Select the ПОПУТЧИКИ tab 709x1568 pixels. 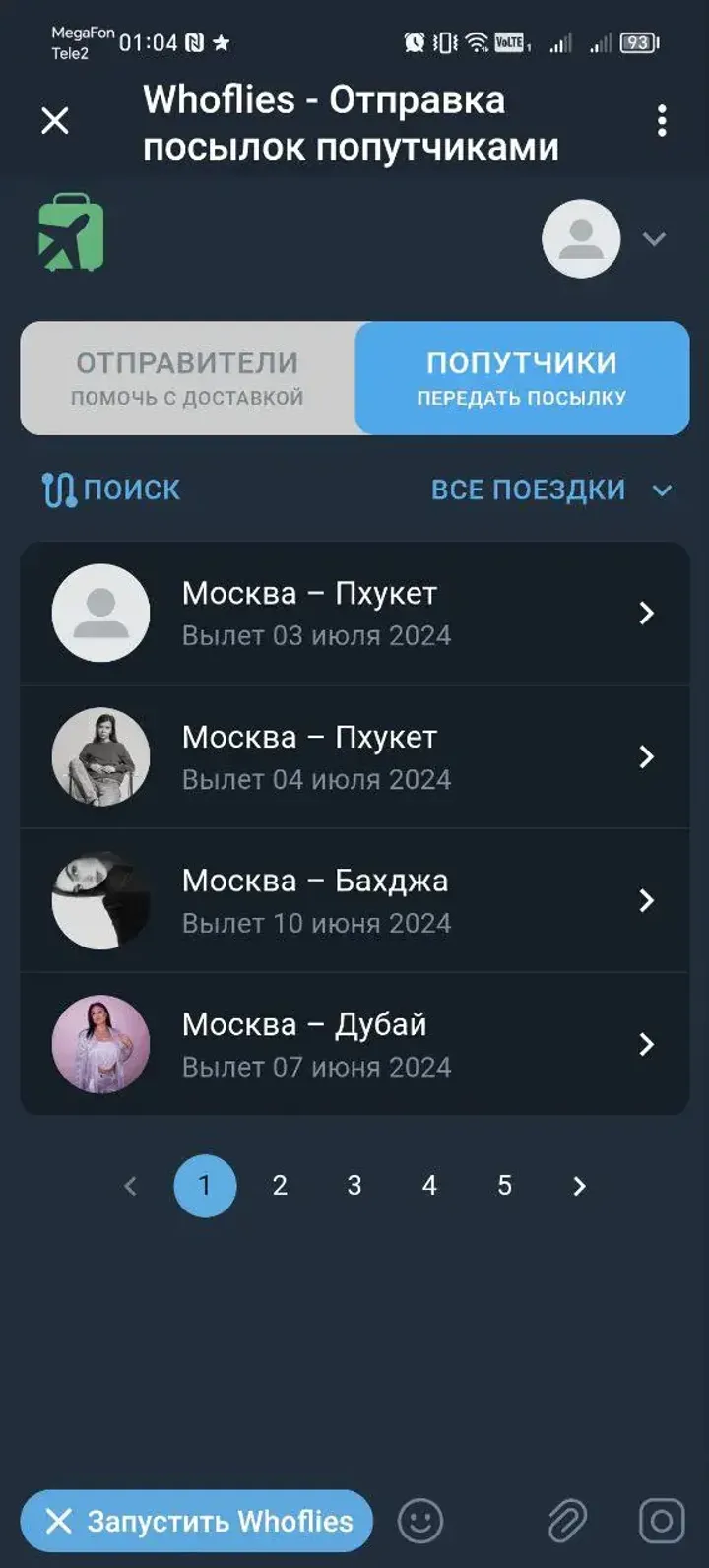point(523,377)
